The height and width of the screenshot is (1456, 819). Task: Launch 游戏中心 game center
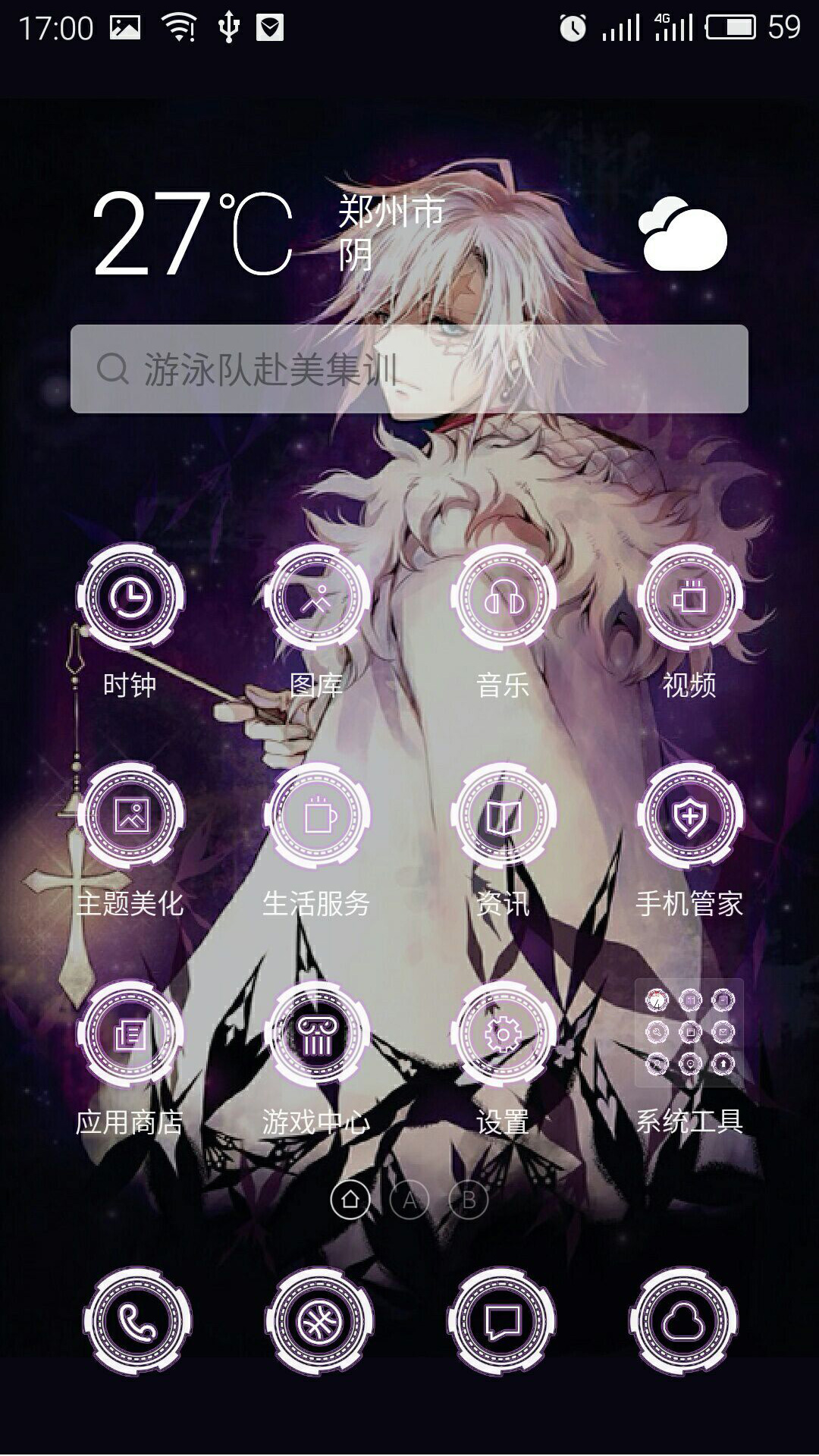pyautogui.click(x=317, y=1034)
